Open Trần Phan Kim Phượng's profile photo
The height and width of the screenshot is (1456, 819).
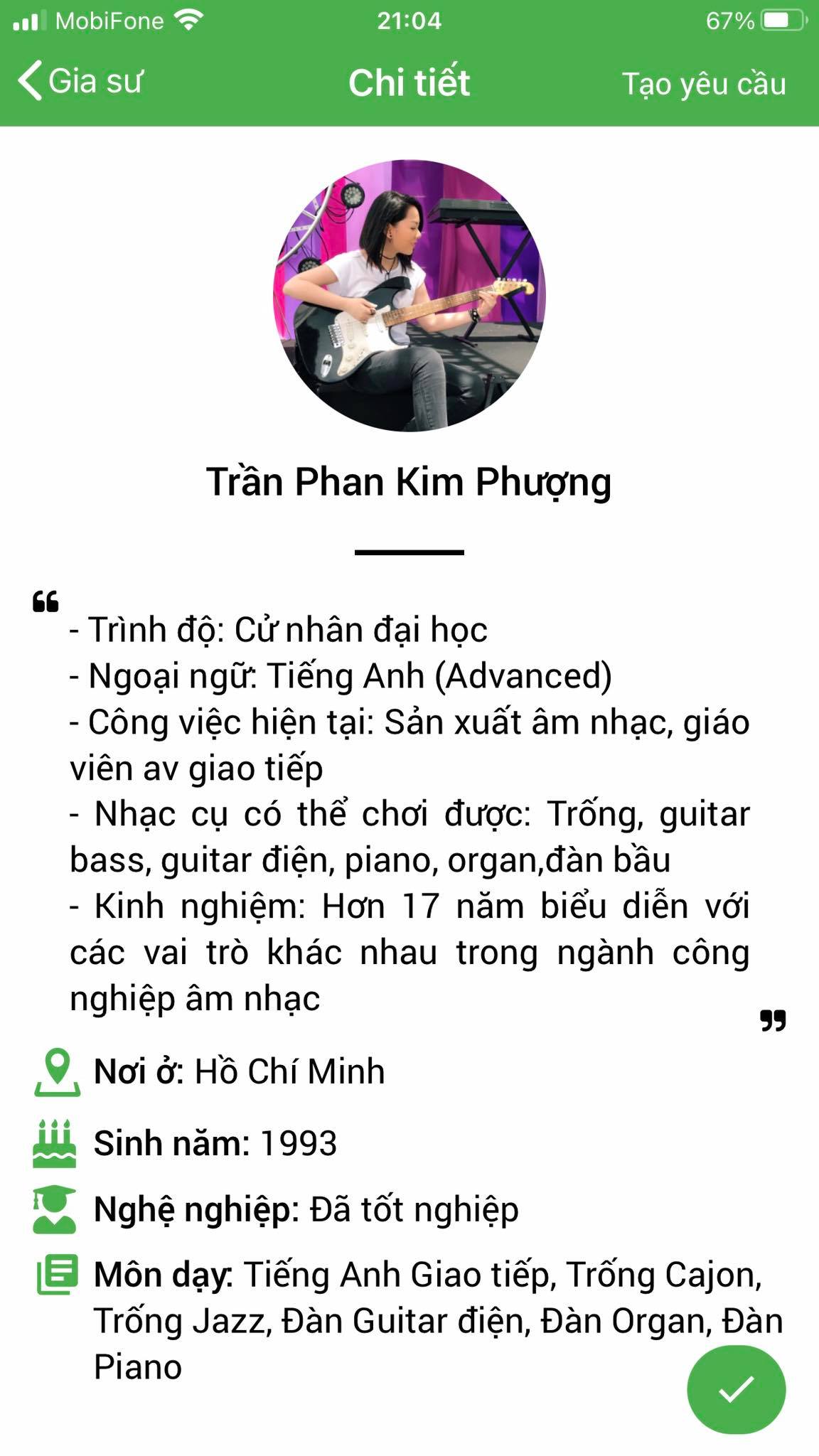(x=409, y=296)
